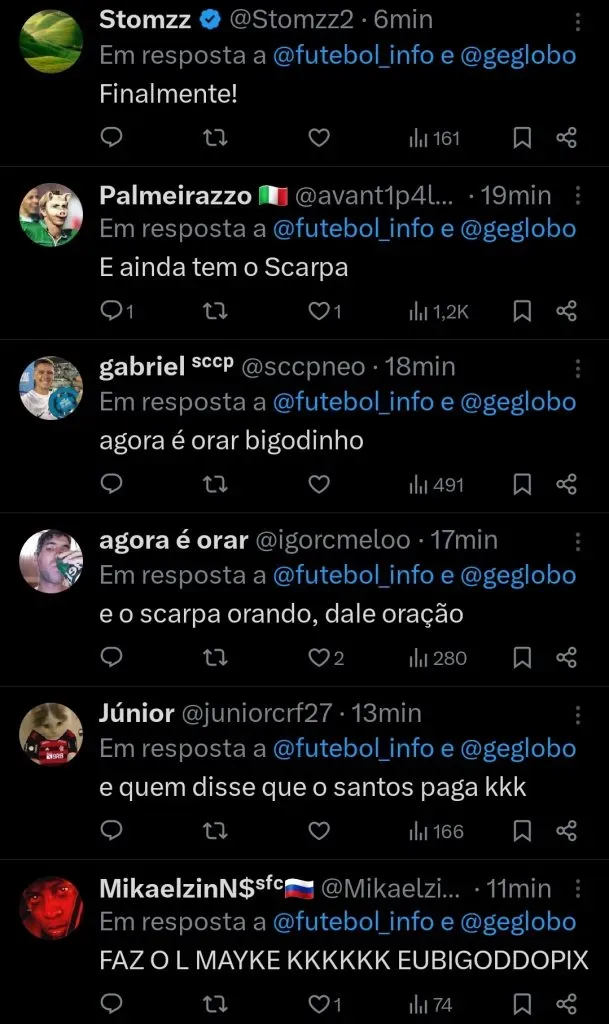
Task: View analytics of @igorcmeloo's reply
Action: [x=437, y=658]
